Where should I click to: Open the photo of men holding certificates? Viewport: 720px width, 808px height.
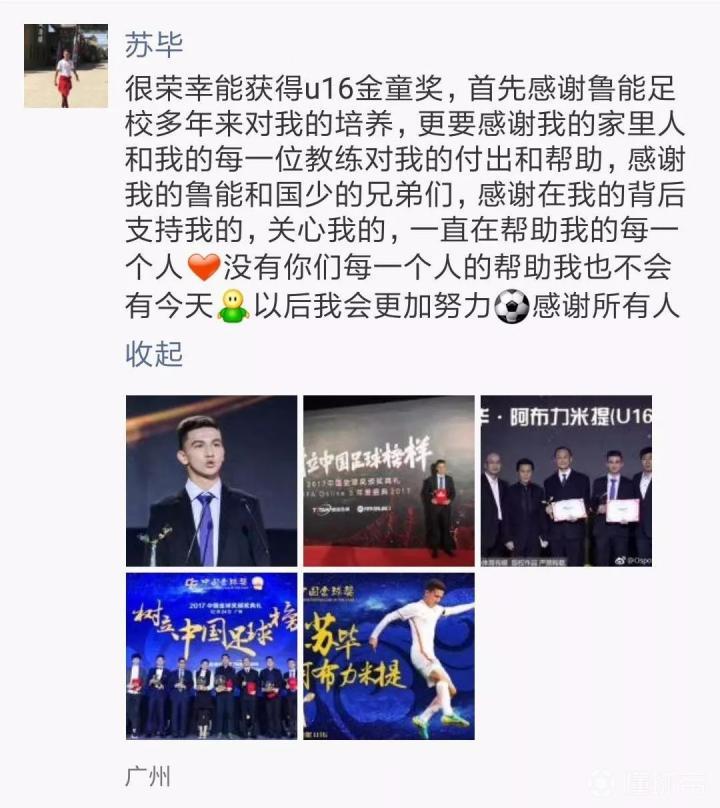pos(566,481)
